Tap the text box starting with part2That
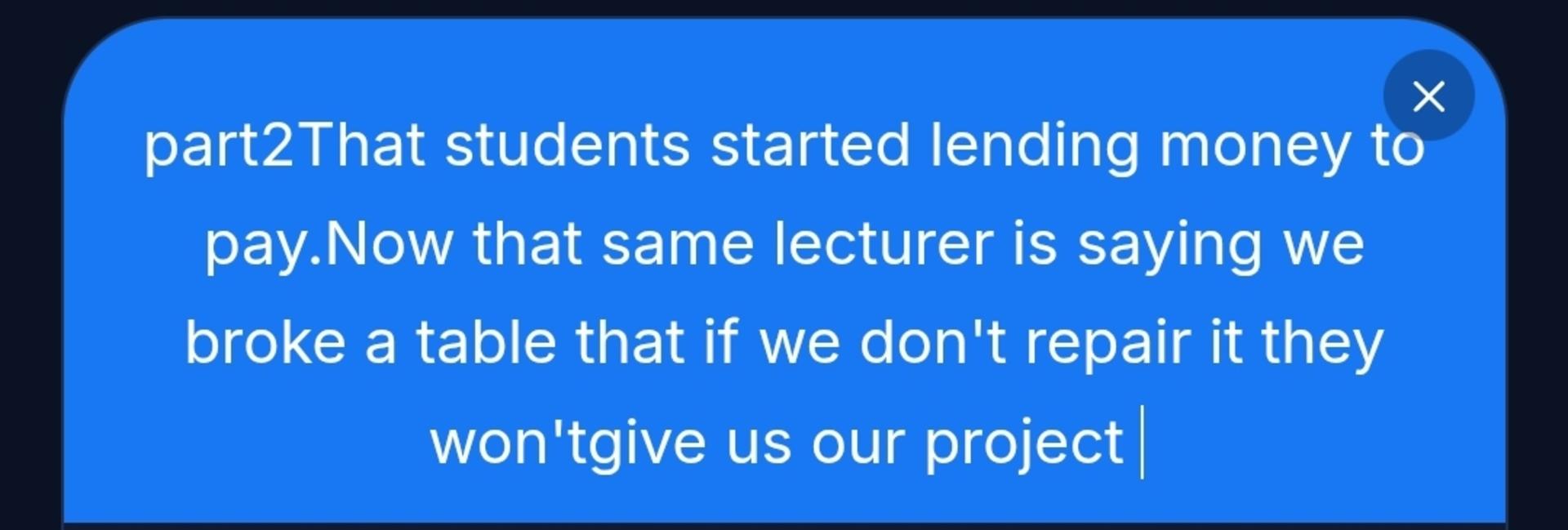The height and width of the screenshot is (530, 1568). tap(784, 294)
